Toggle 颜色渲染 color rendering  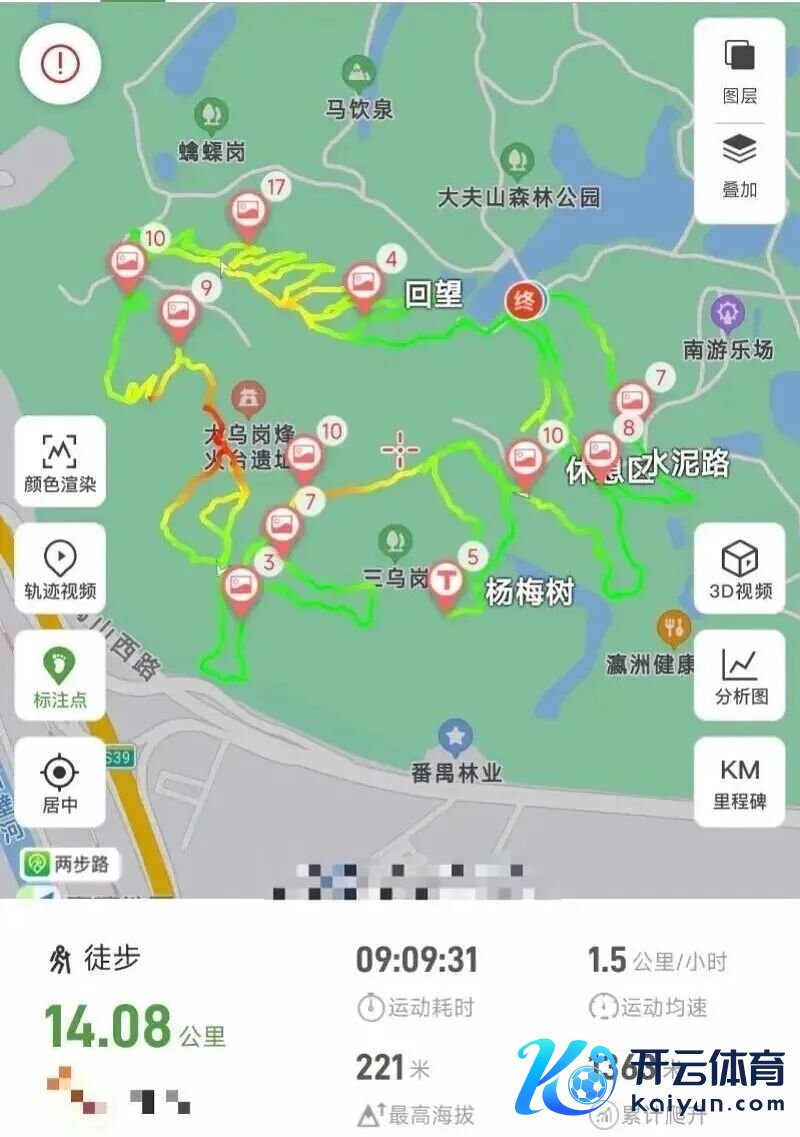60,462
